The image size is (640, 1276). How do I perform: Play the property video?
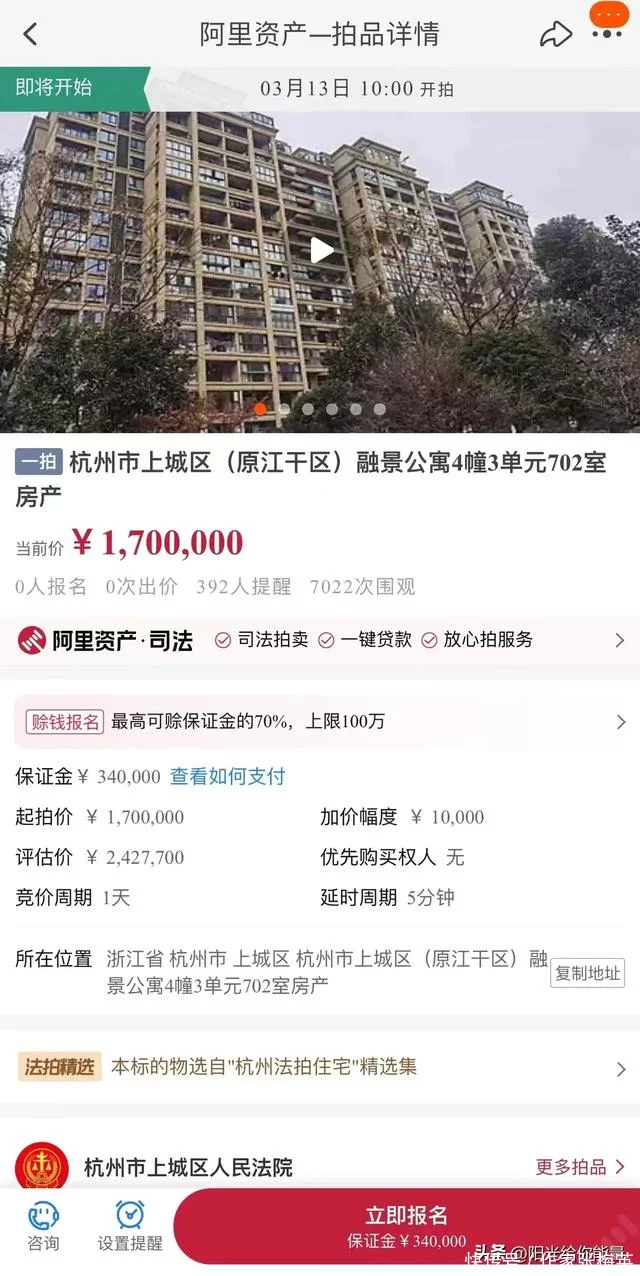(x=321, y=250)
